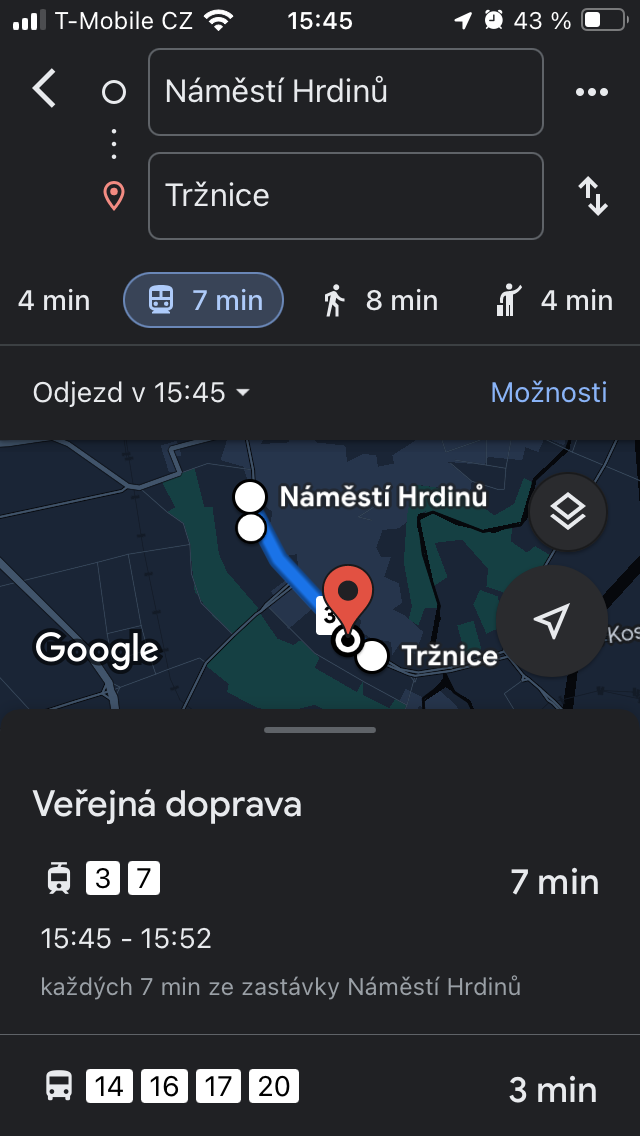This screenshot has height=1136, width=640.
Task: Switch to the 8 min walking mode
Action: tap(380, 300)
